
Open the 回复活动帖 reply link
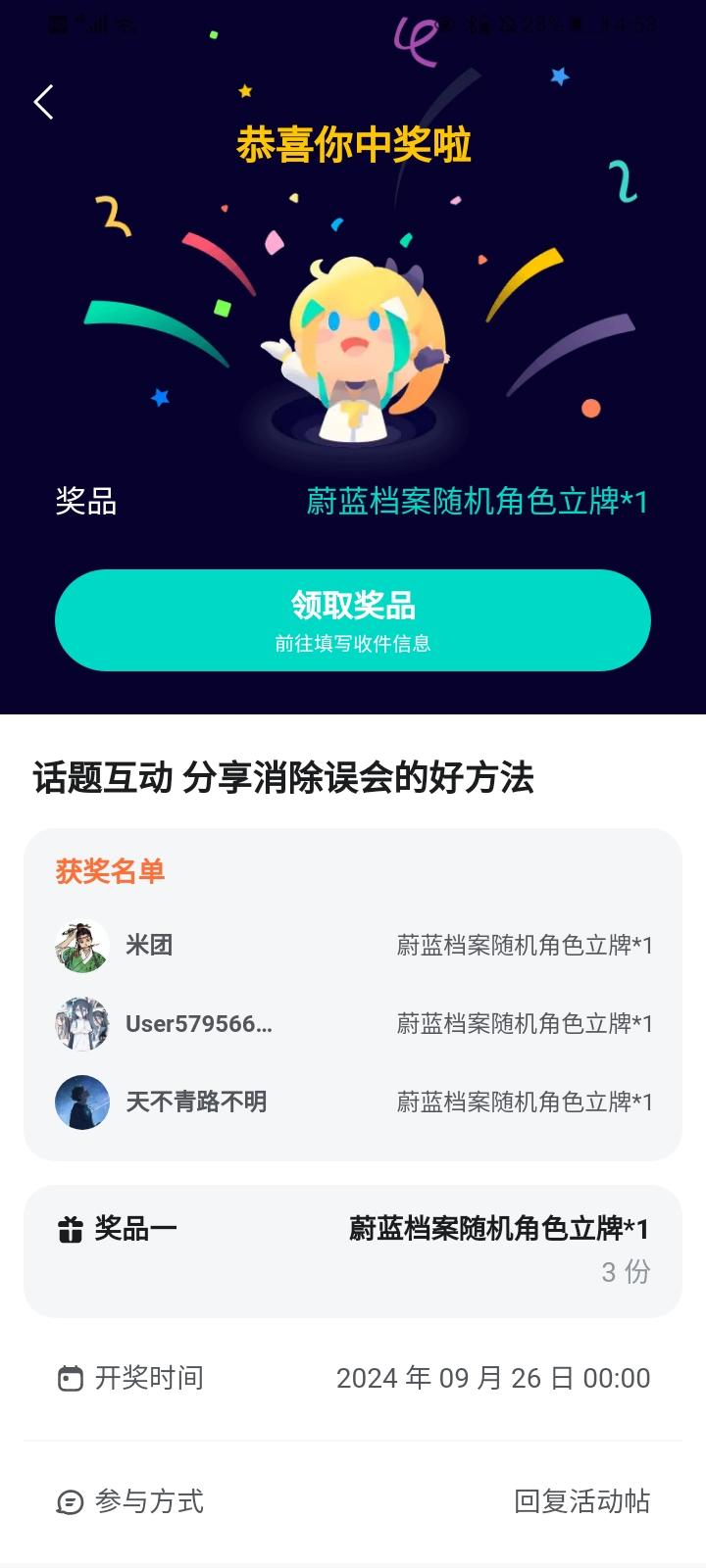click(582, 1502)
